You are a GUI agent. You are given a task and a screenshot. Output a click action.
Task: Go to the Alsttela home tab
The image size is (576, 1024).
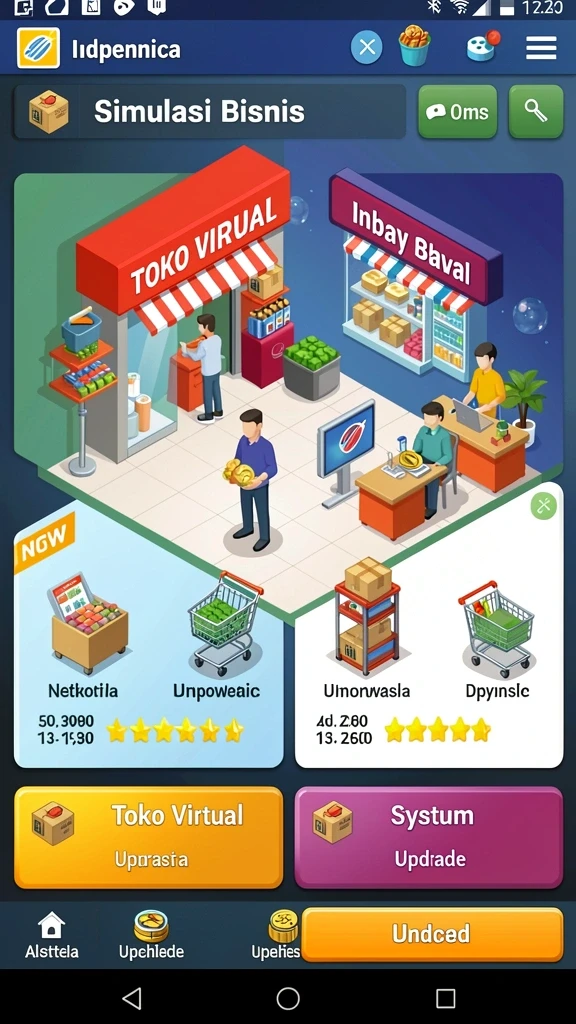coord(52,935)
